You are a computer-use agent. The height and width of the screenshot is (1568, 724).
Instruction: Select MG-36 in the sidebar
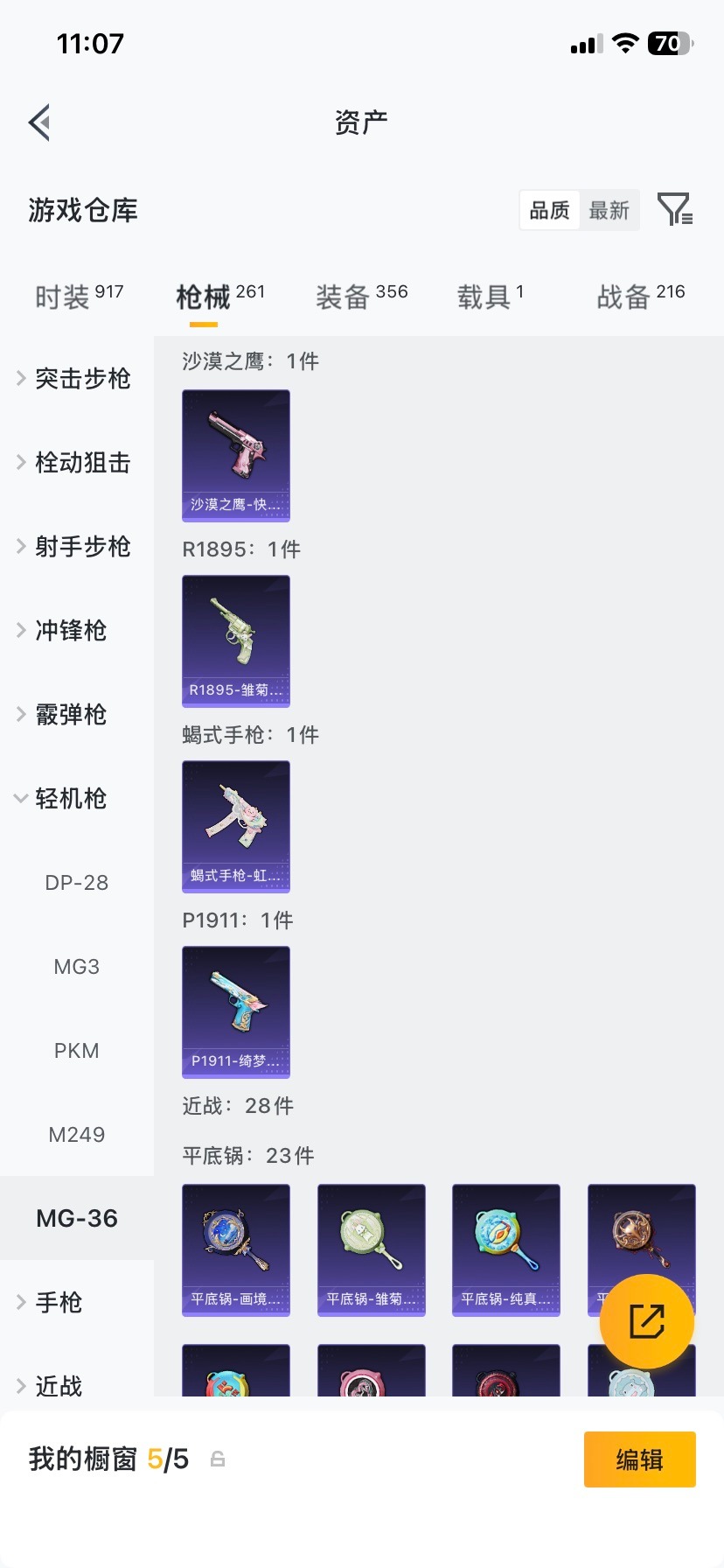click(x=76, y=1217)
